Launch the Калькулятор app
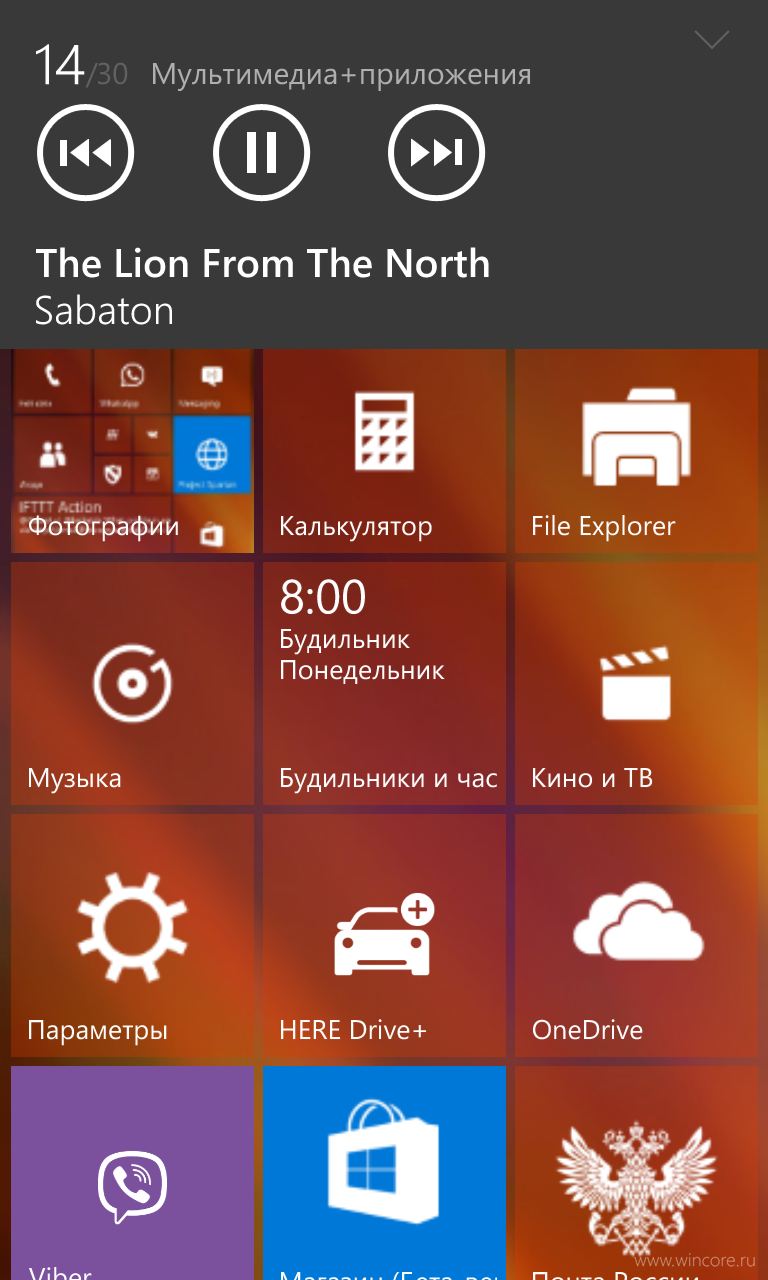768x1280 pixels. click(384, 451)
